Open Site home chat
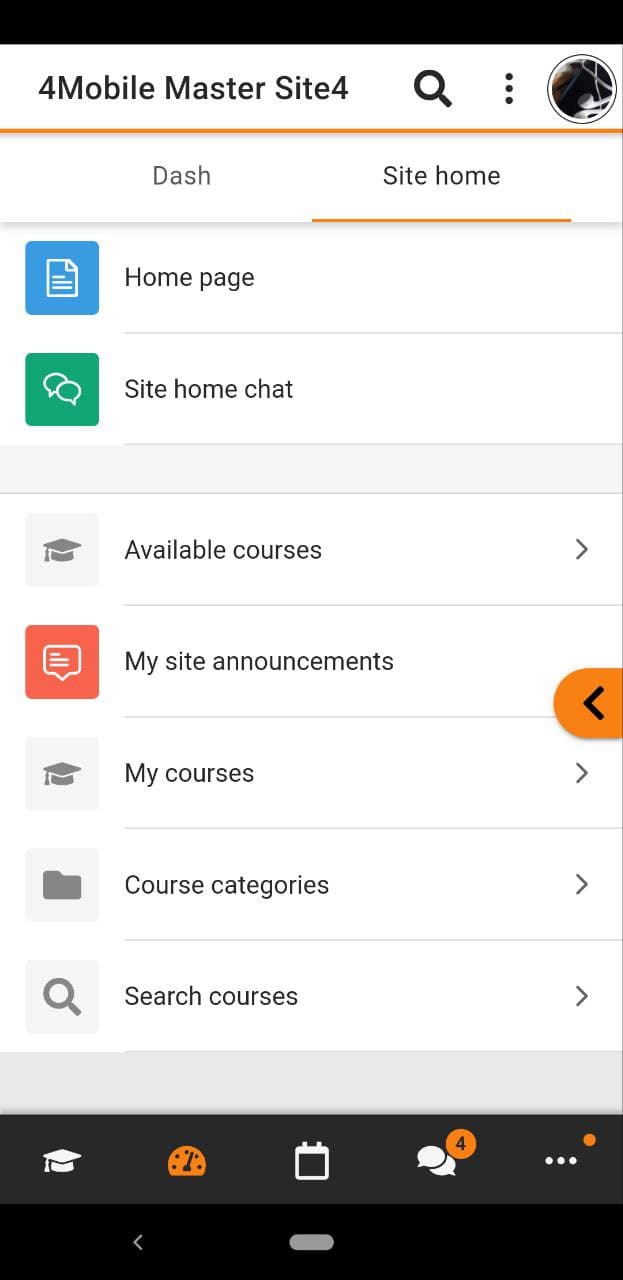Viewport: 623px width, 1280px height. coord(311,389)
